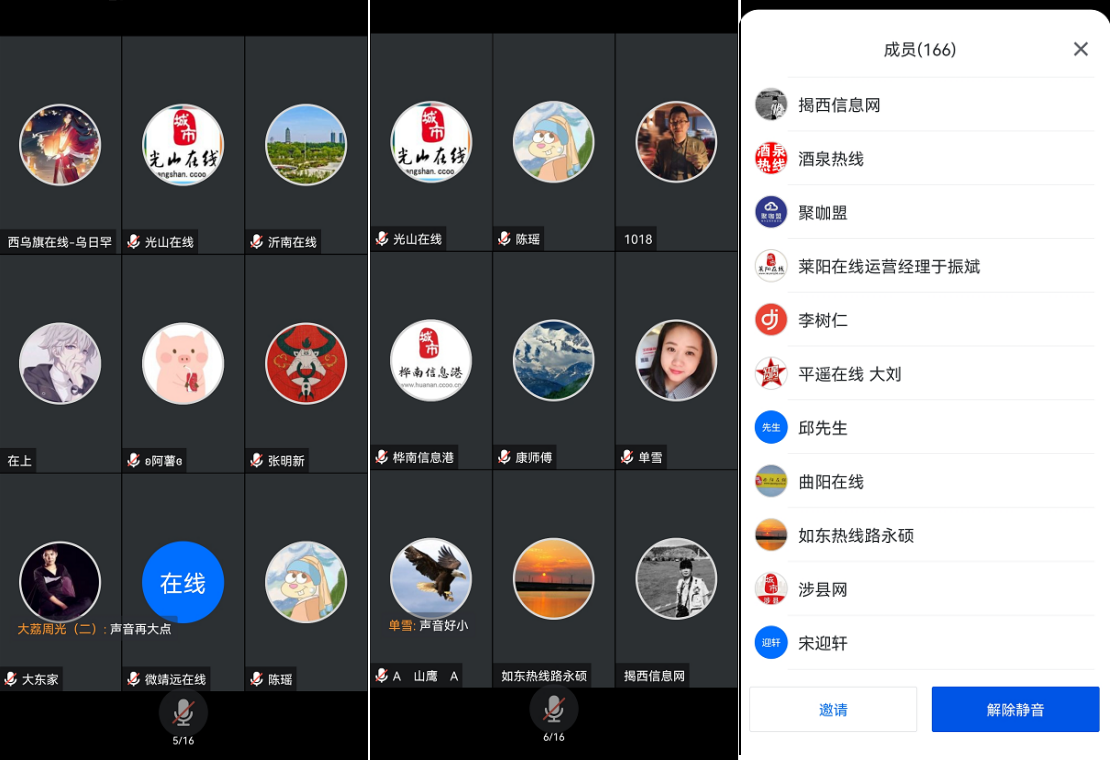Tap the 邀请 invite button
1110x761 pixels.
tap(833, 709)
